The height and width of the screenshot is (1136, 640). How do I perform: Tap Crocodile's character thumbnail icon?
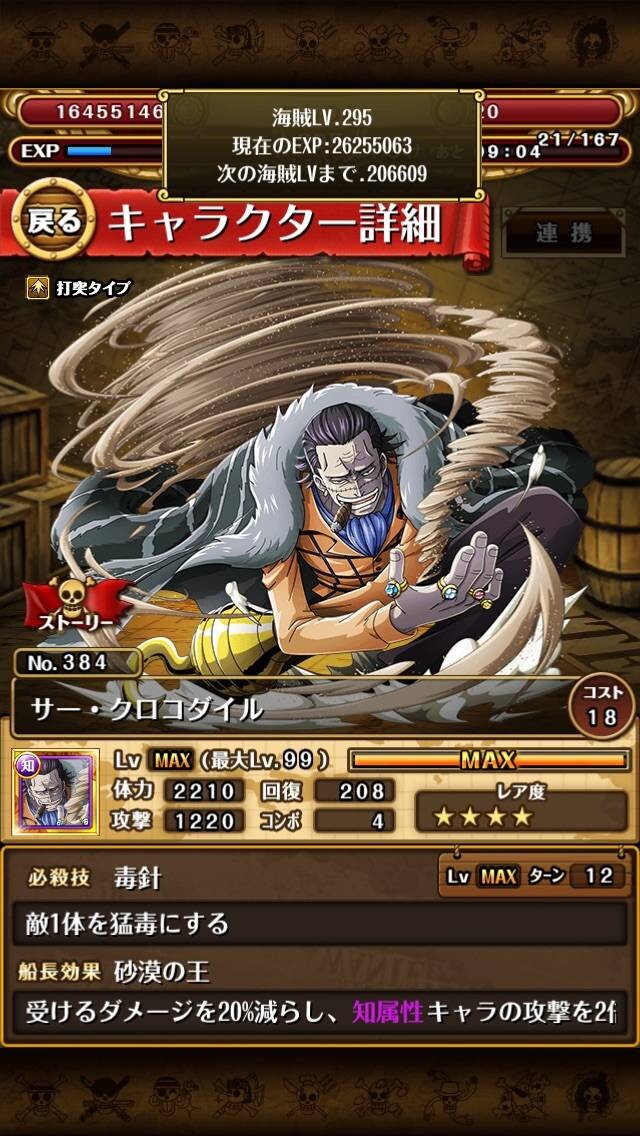tap(56, 791)
